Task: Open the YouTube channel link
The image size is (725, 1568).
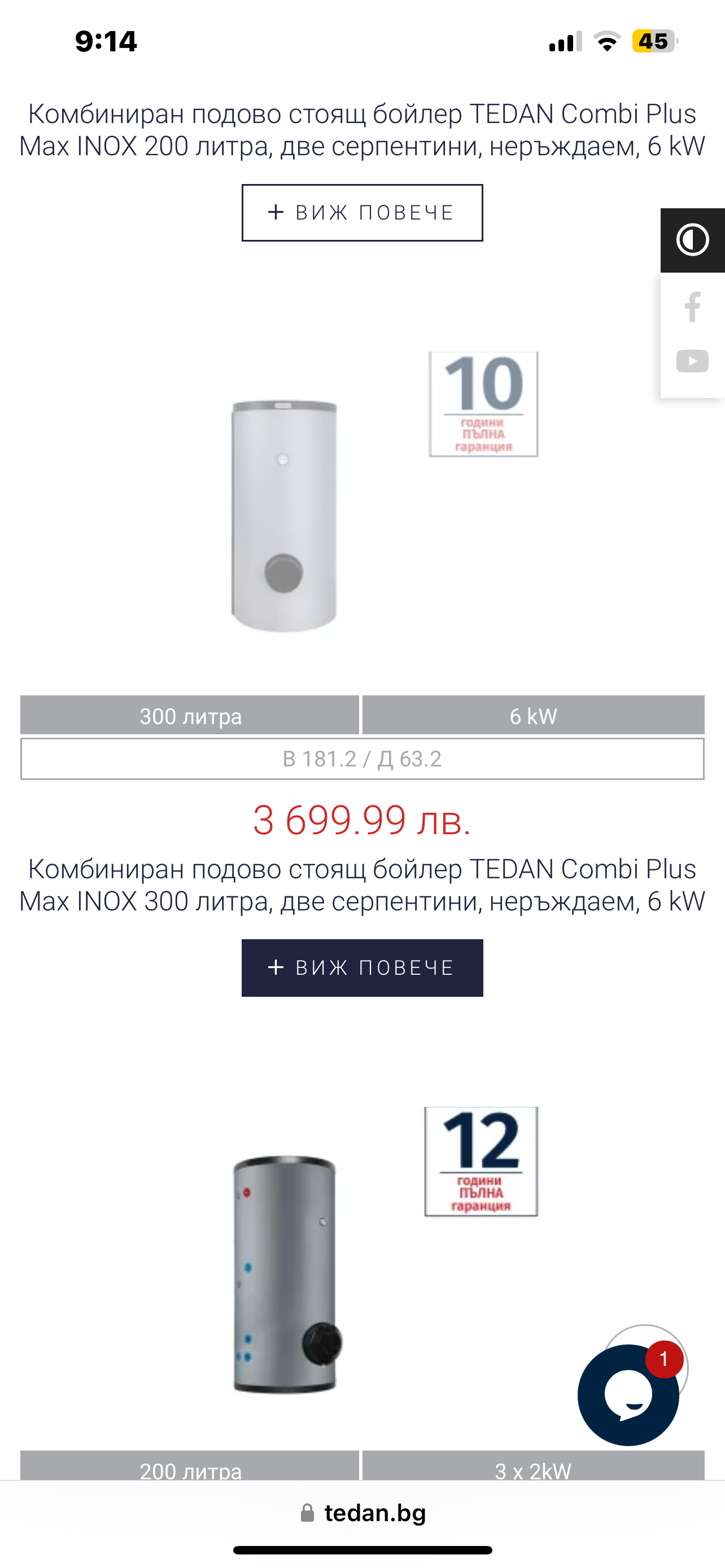Action: (692, 361)
